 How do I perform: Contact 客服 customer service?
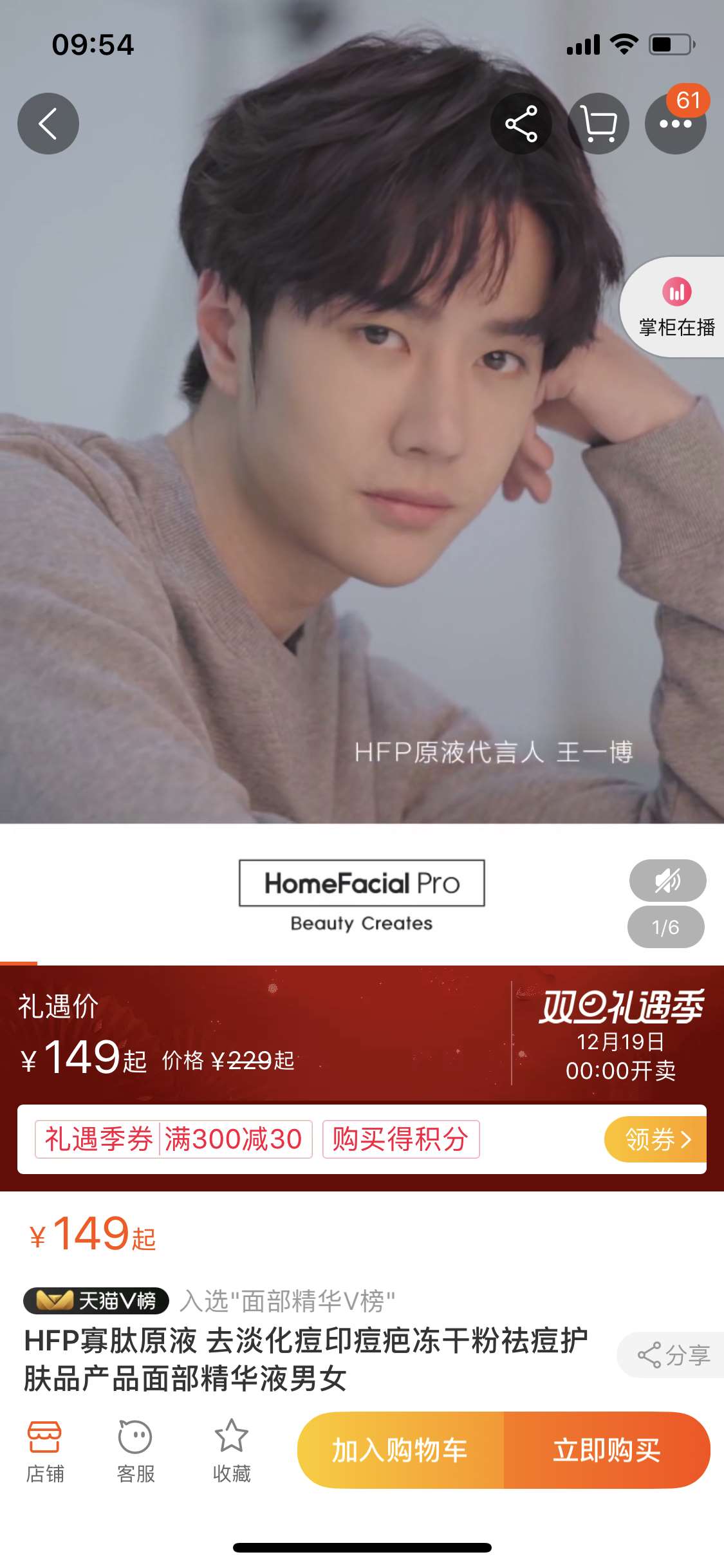click(x=135, y=1450)
